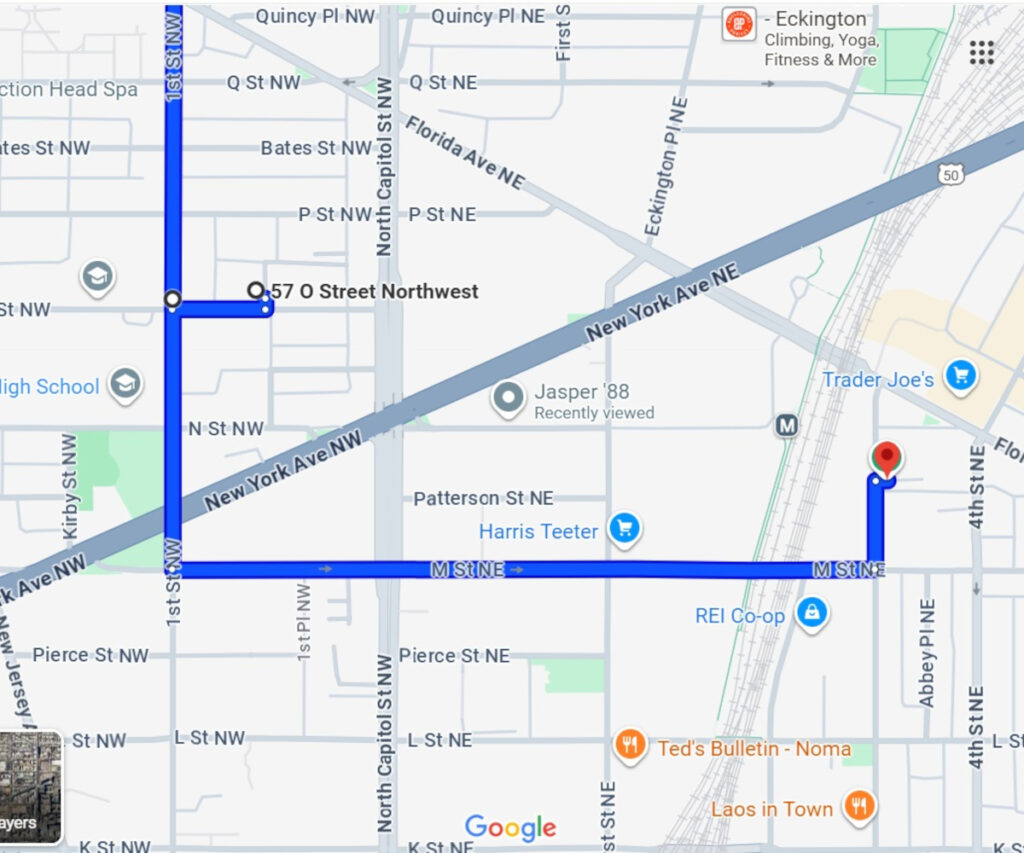Tap the 57 O Street Northwest waypoint
1024x853 pixels.
[256, 290]
